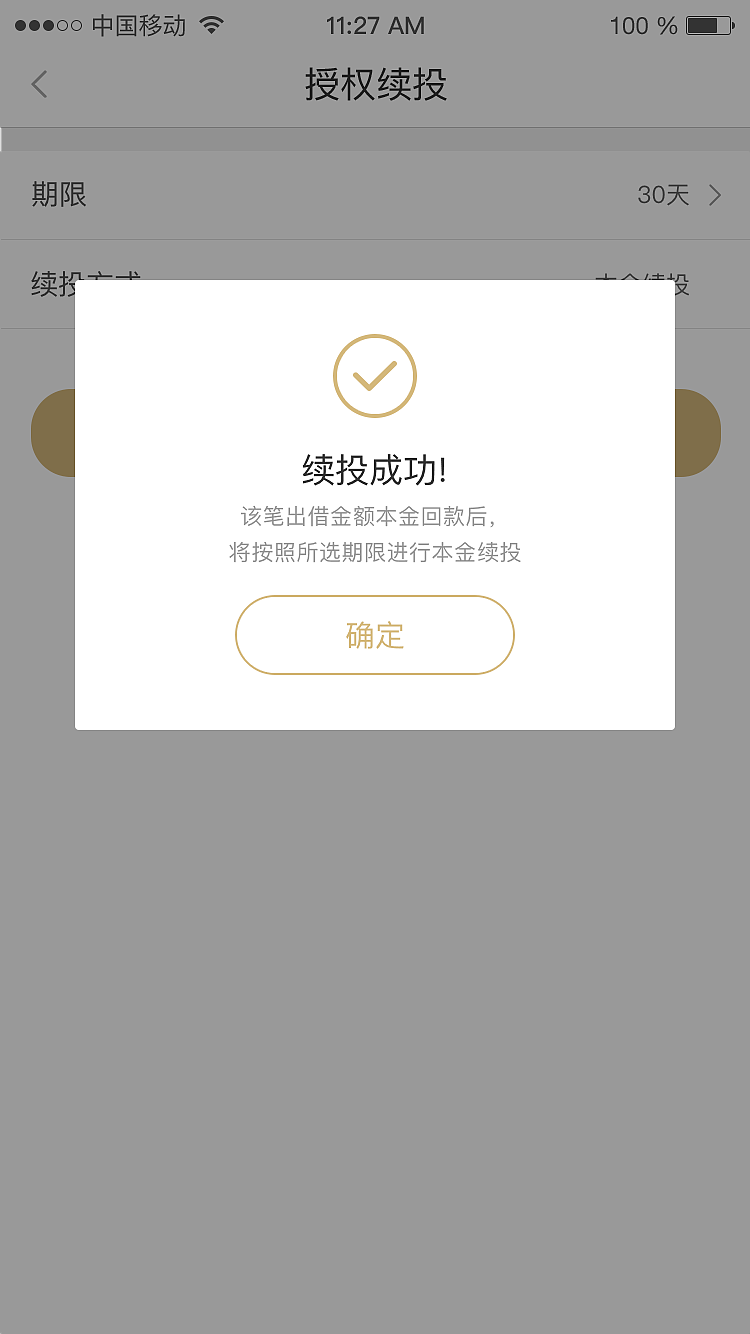Expand the 期限 row via right chevron
The height and width of the screenshot is (1334, 750).
714,195
